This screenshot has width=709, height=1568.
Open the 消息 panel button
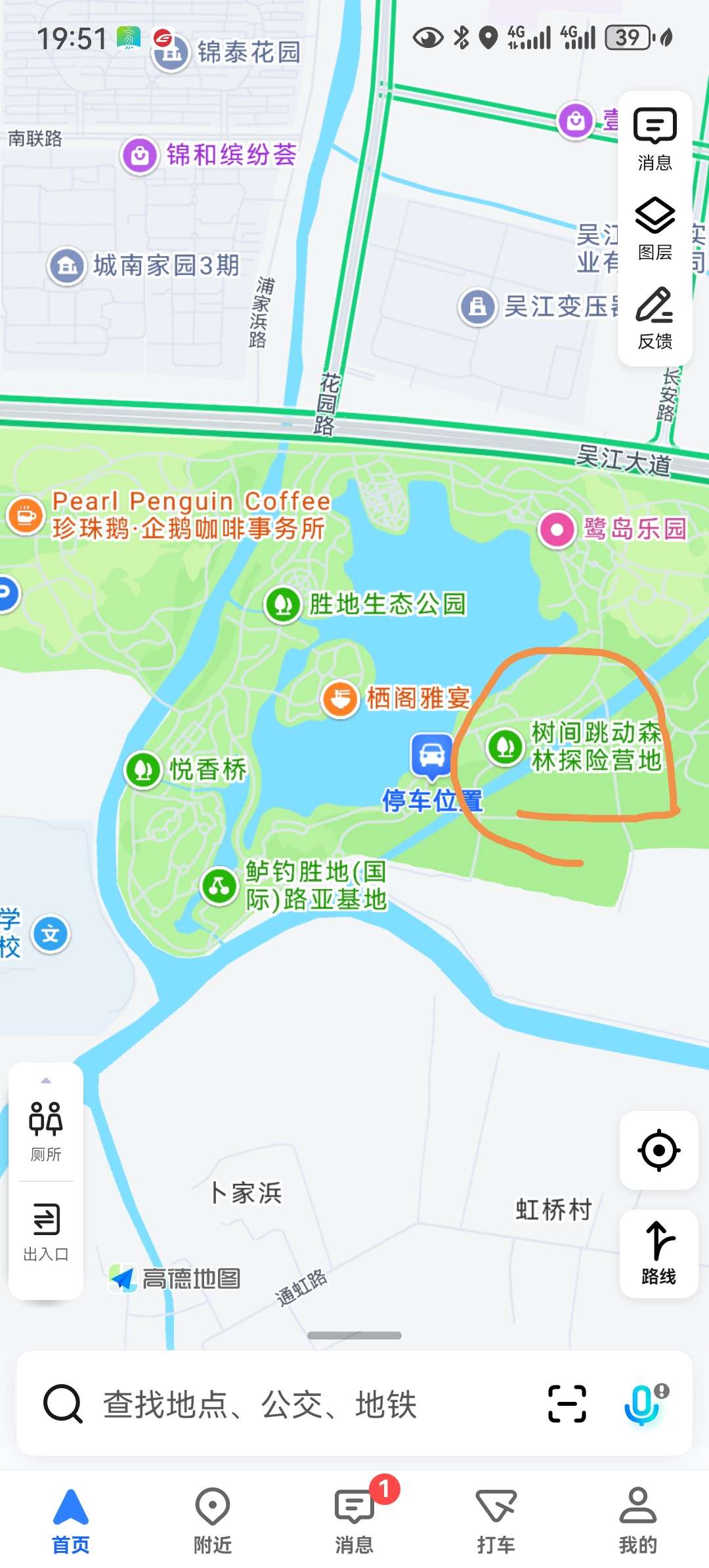(655, 139)
